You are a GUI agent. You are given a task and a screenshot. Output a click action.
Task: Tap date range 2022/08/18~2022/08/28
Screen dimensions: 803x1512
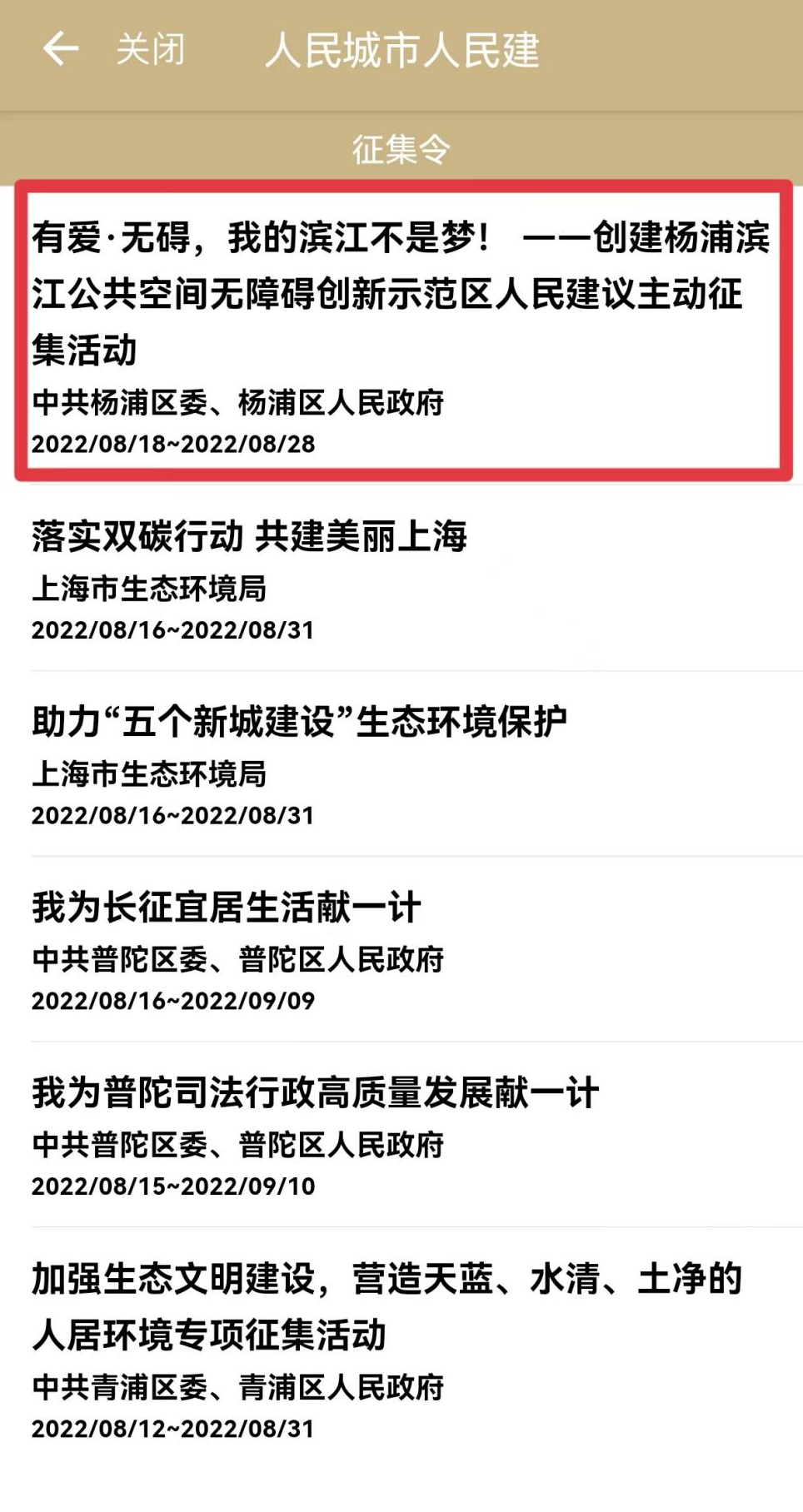click(176, 445)
